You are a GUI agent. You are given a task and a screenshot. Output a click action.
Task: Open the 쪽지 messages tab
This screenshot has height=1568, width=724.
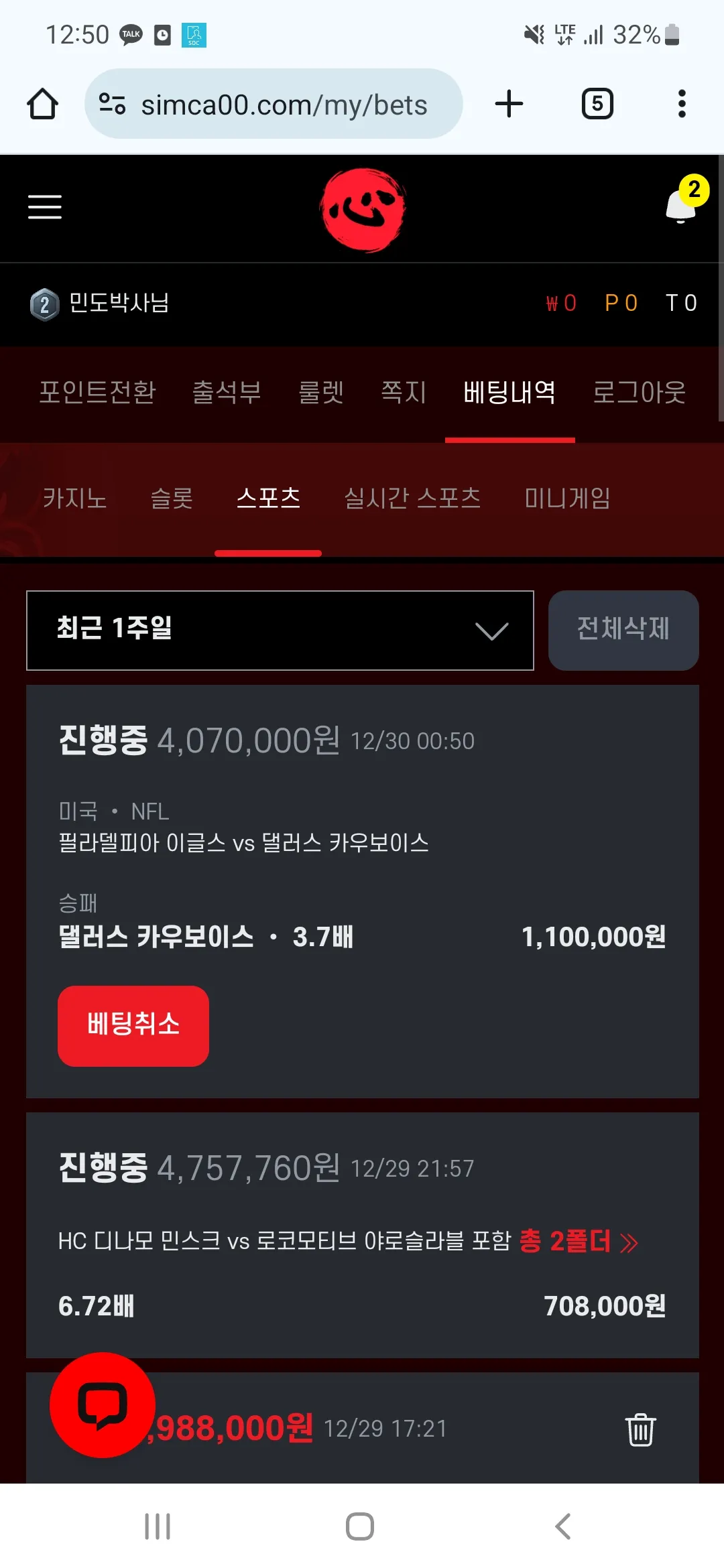[x=404, y=393]
